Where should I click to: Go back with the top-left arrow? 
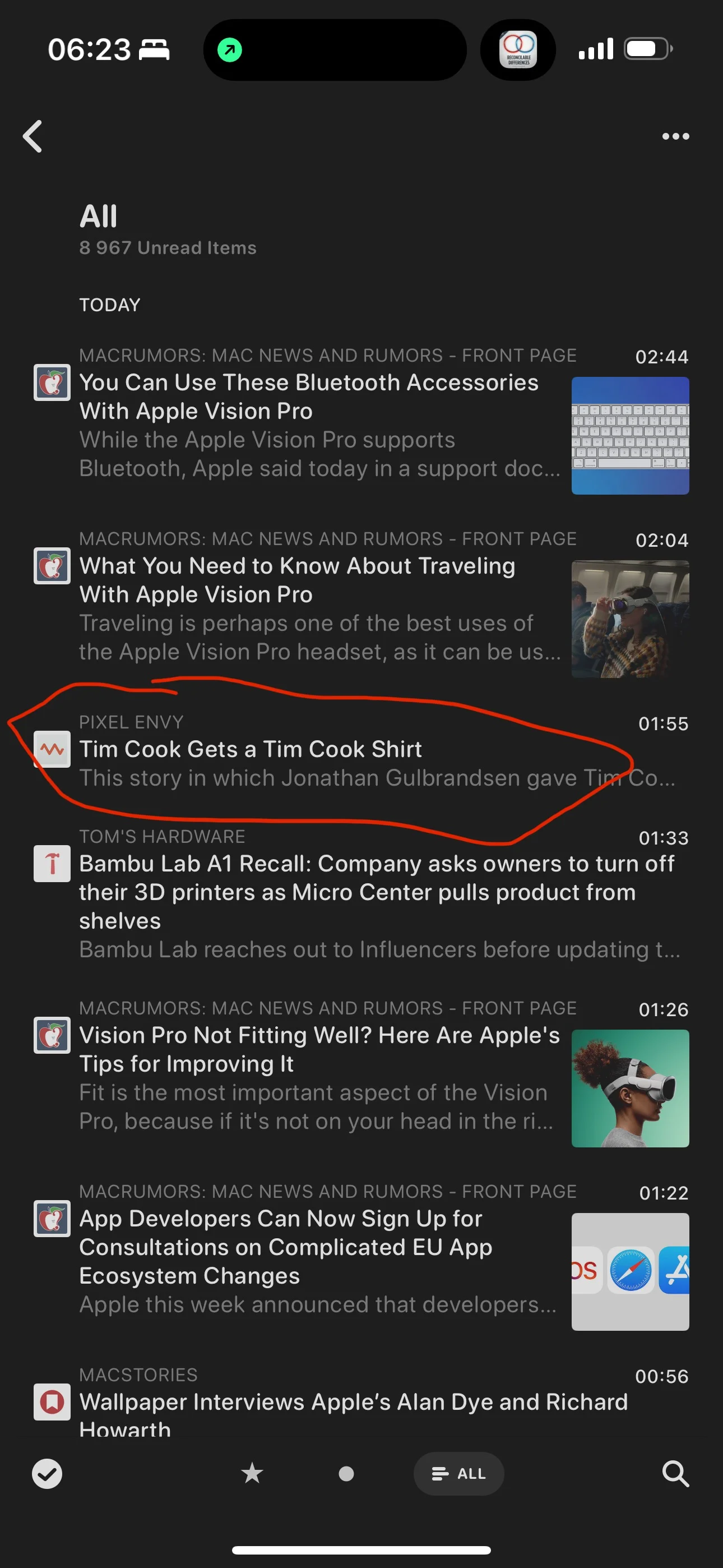33,136
